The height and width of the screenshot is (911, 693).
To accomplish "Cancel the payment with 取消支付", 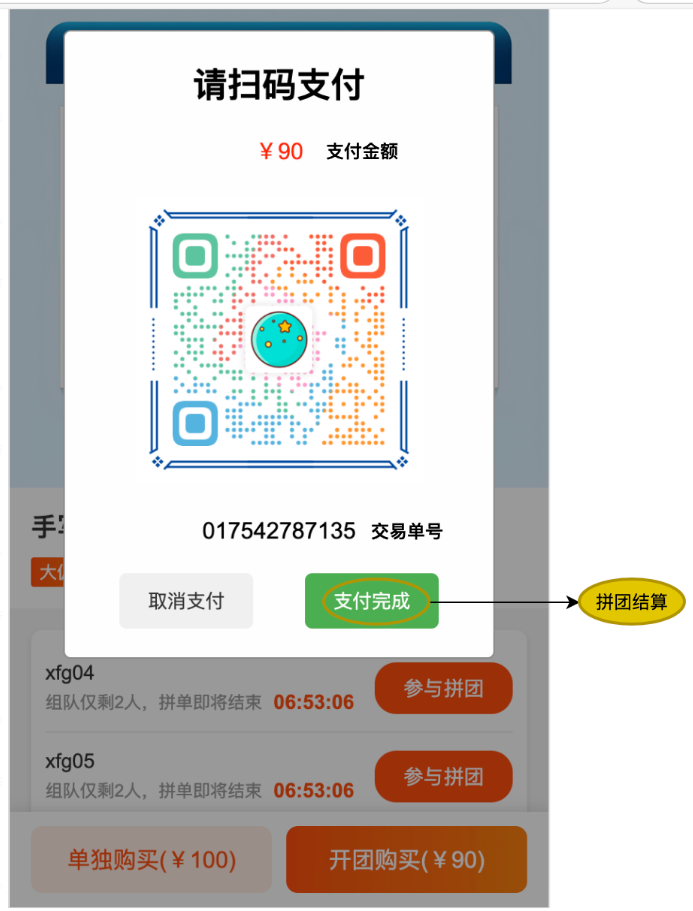I will tap(186, 601).
